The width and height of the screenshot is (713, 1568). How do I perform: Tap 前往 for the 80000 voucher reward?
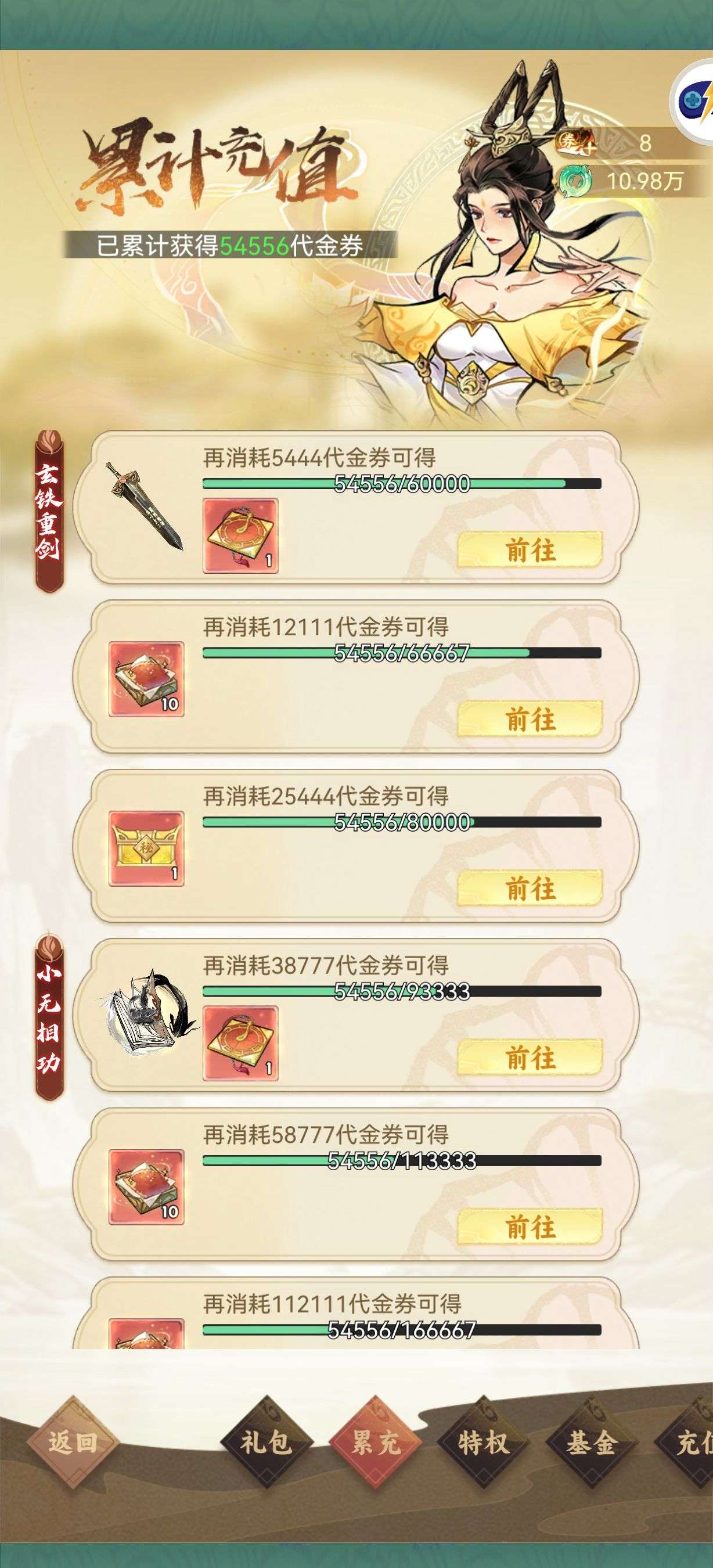[530, 889]
